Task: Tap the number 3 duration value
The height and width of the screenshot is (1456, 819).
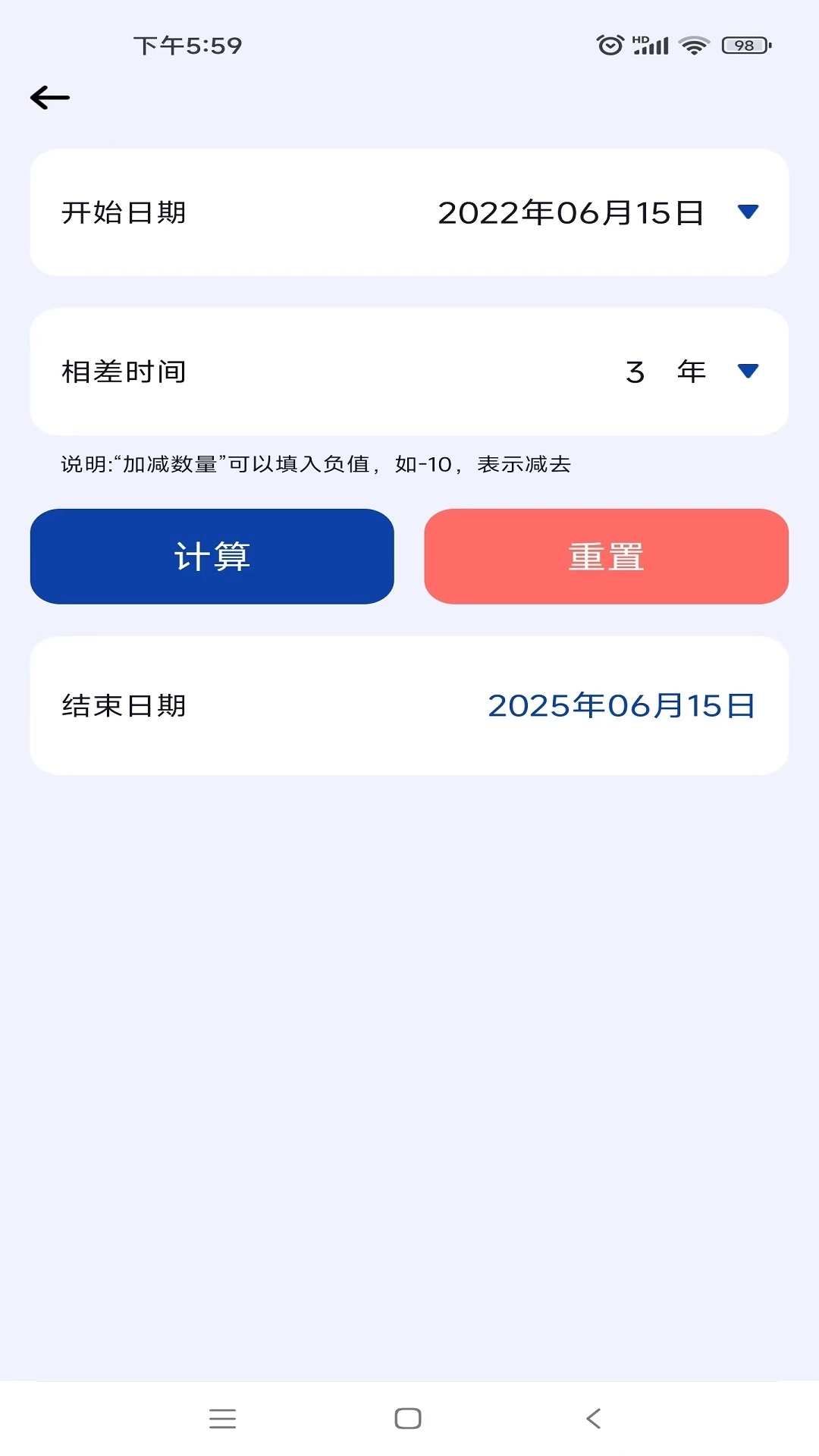Action: point(636,370)
